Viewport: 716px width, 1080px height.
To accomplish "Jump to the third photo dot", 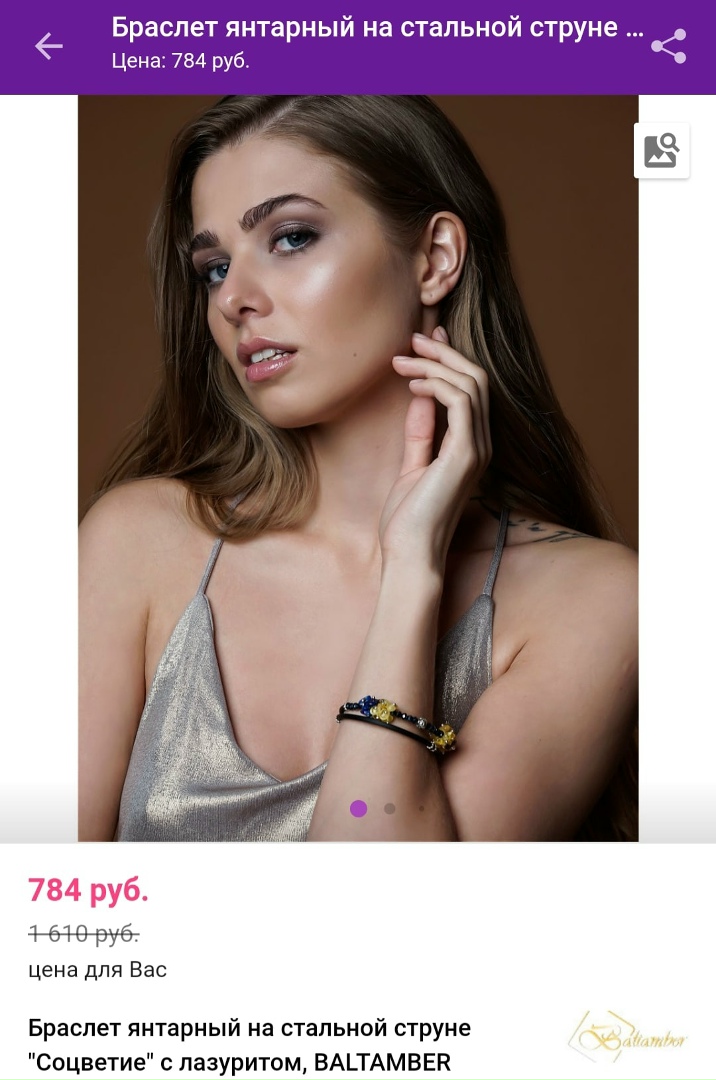I will [421, 808].
